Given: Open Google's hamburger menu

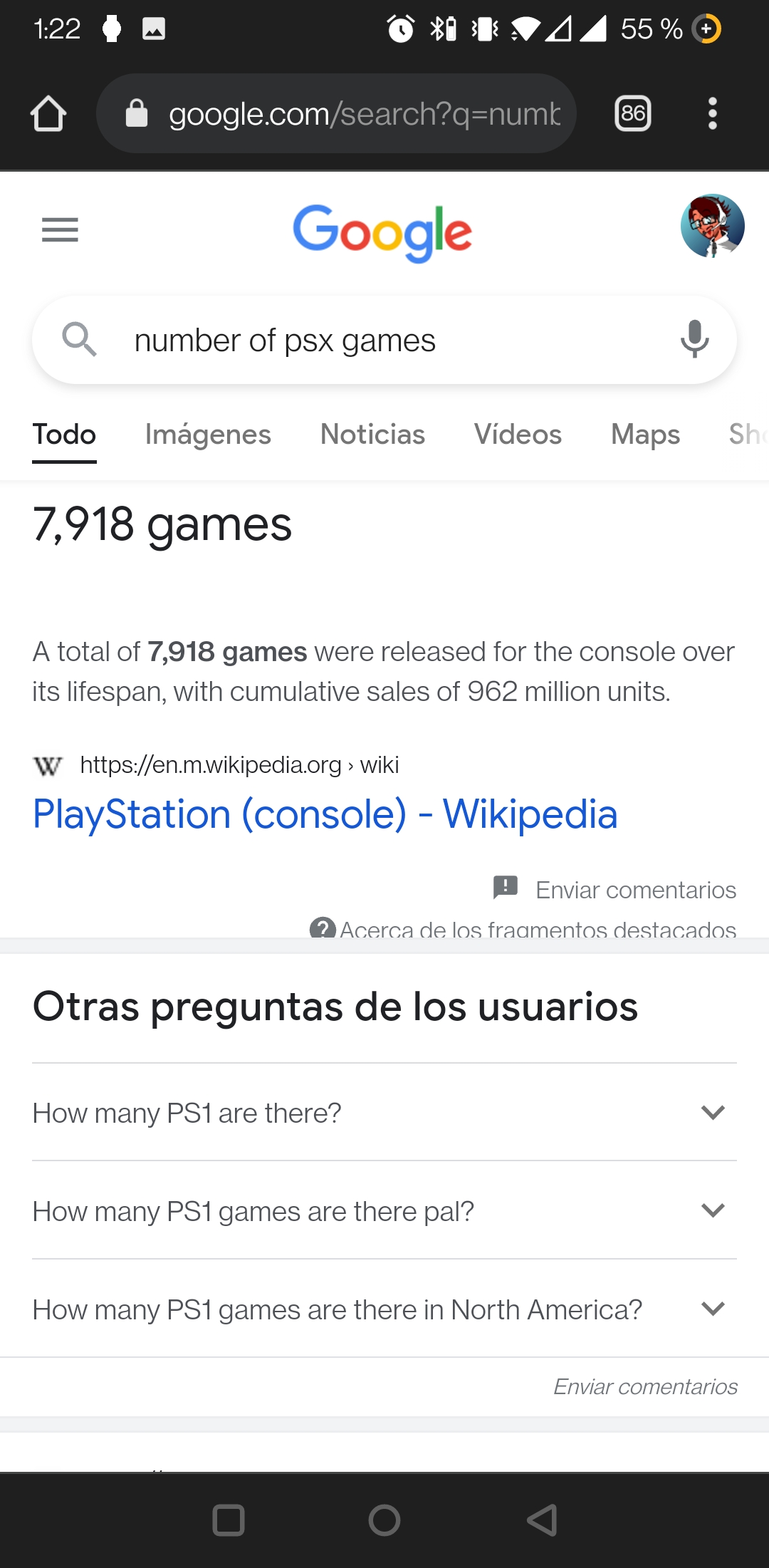Looking at the screenshot, I should [60, 229].
